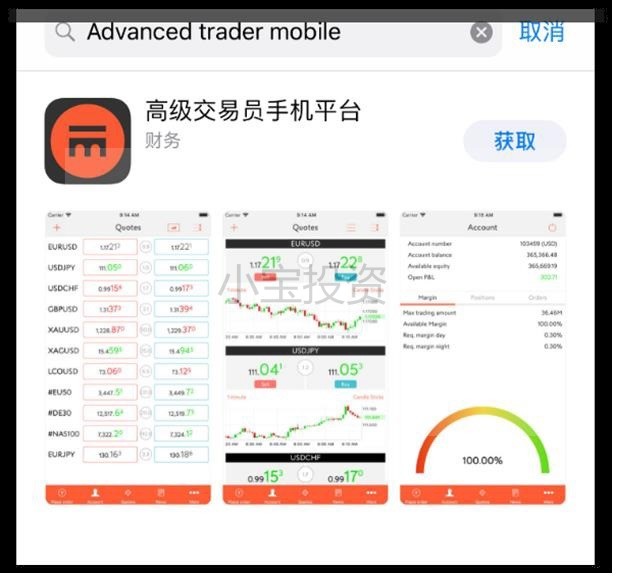The height and width of the screenshot is (583, 642).
Task: Download the app with 获取 button
Action: click(x=514, y=141)
